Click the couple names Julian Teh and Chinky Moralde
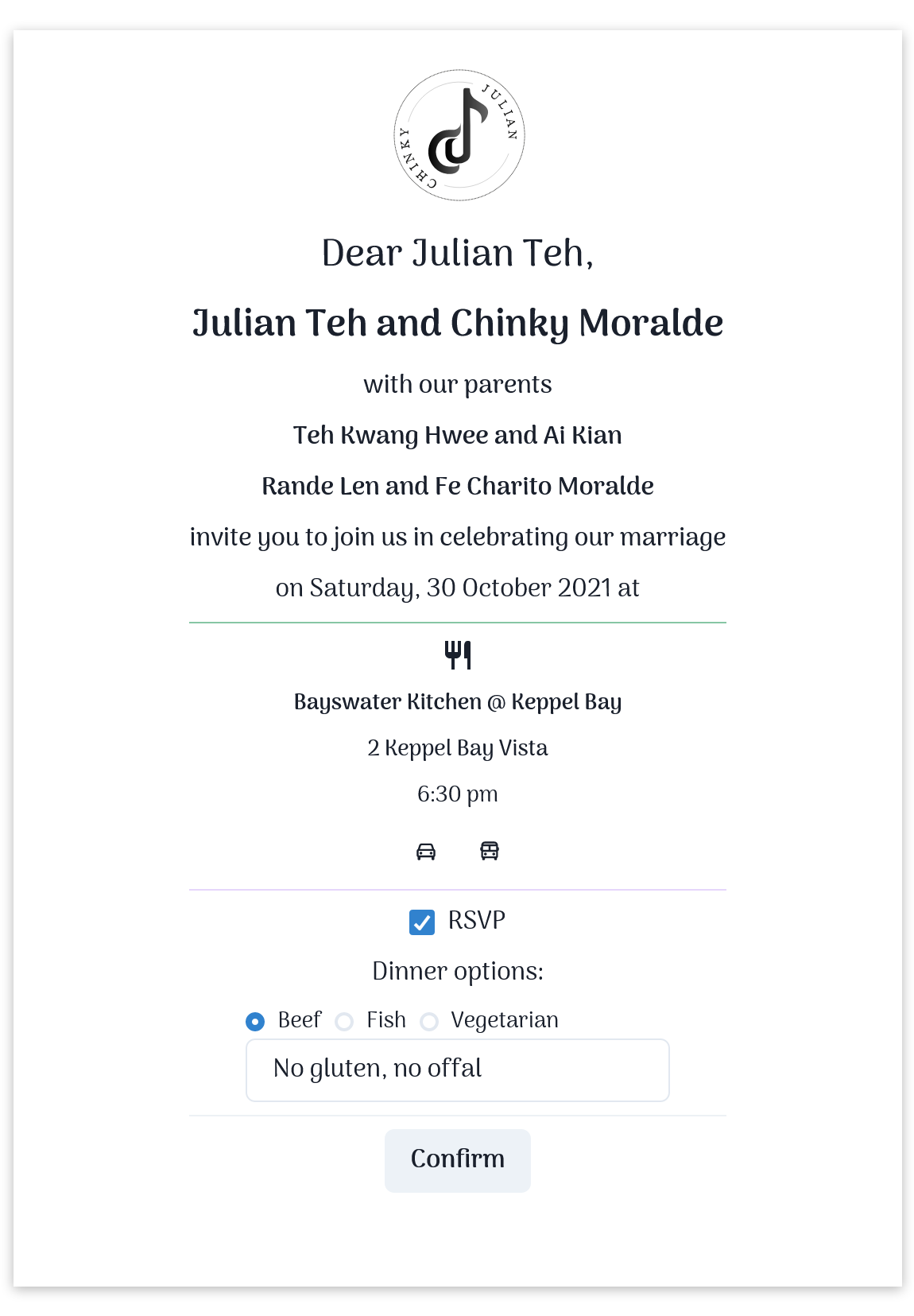The image size is (914, 1316). 458,323
